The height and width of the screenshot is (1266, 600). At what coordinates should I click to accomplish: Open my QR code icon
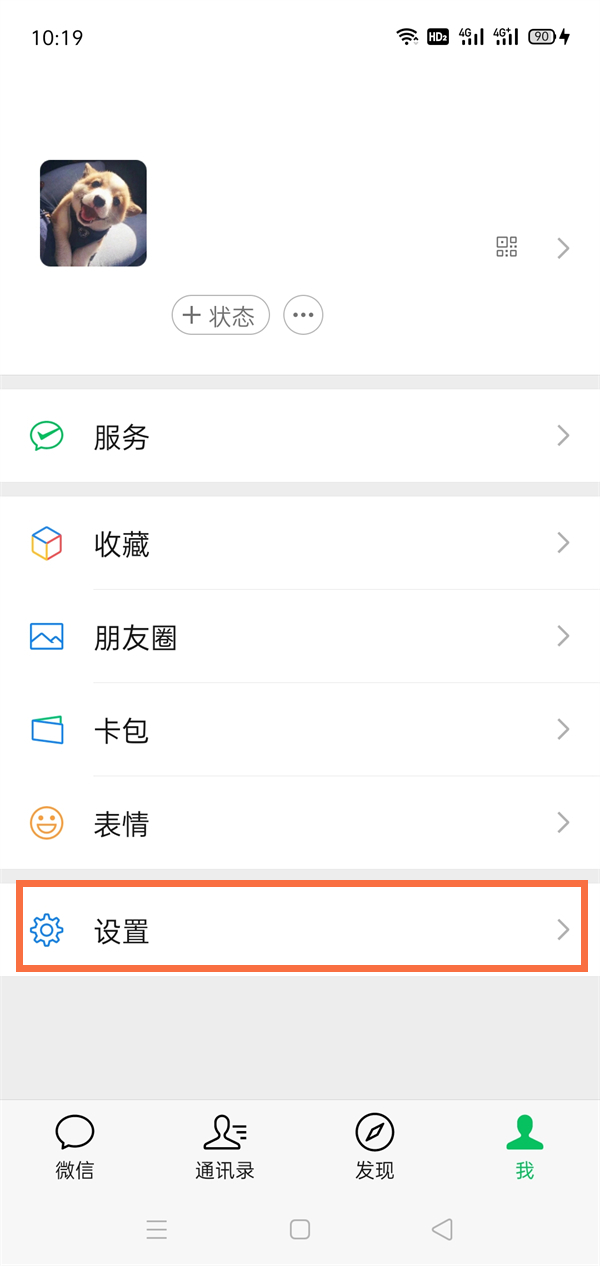[x=507, y=248]
